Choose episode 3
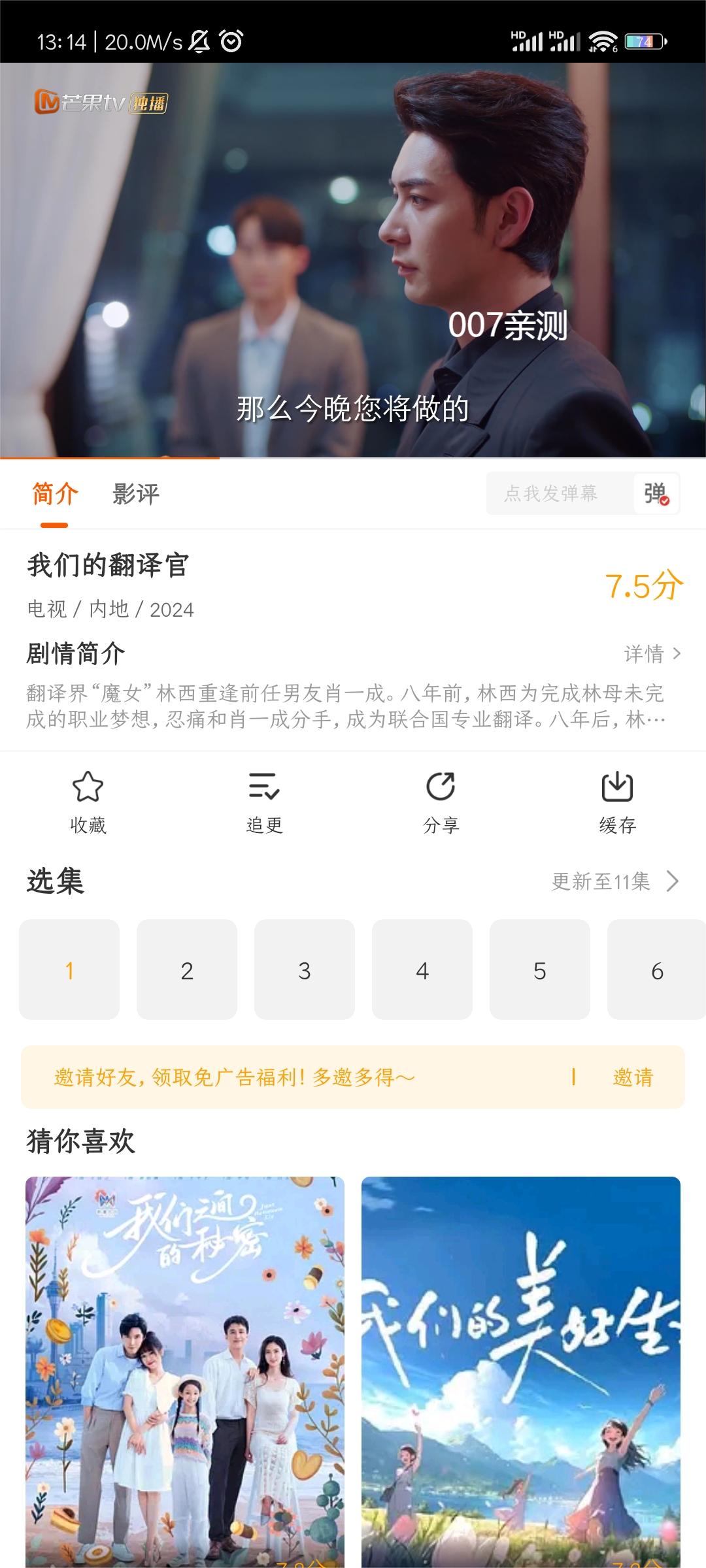706x1568 pixels. [x=305, y=970]
